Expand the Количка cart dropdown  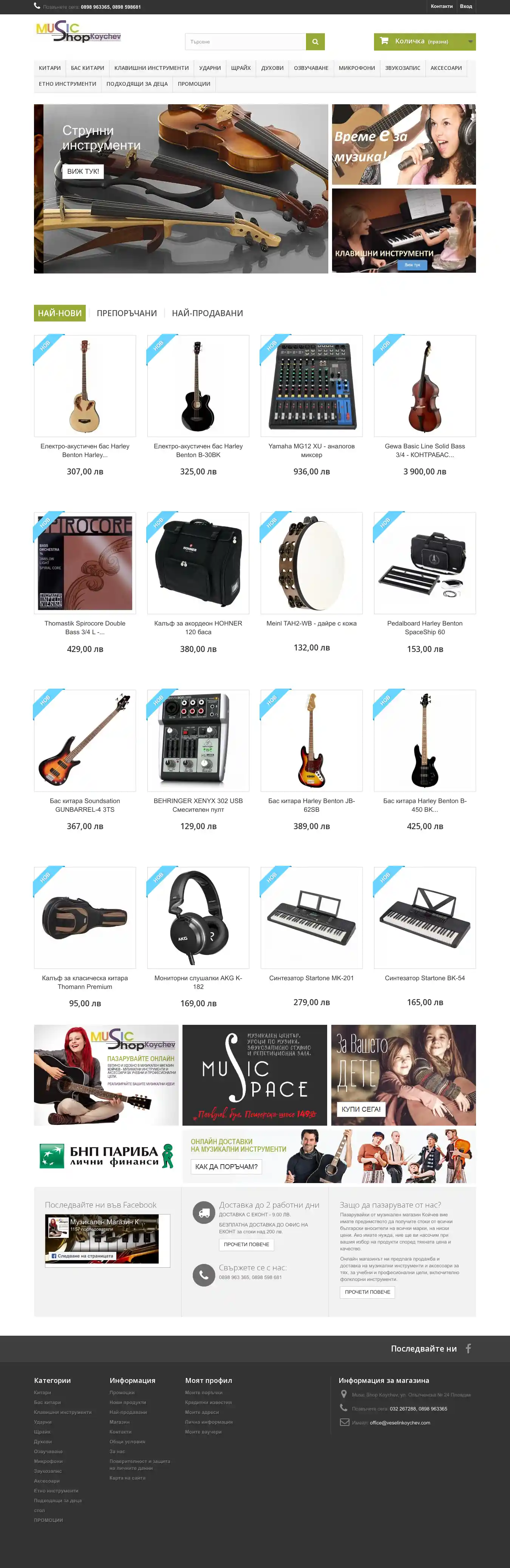point(470,42)
